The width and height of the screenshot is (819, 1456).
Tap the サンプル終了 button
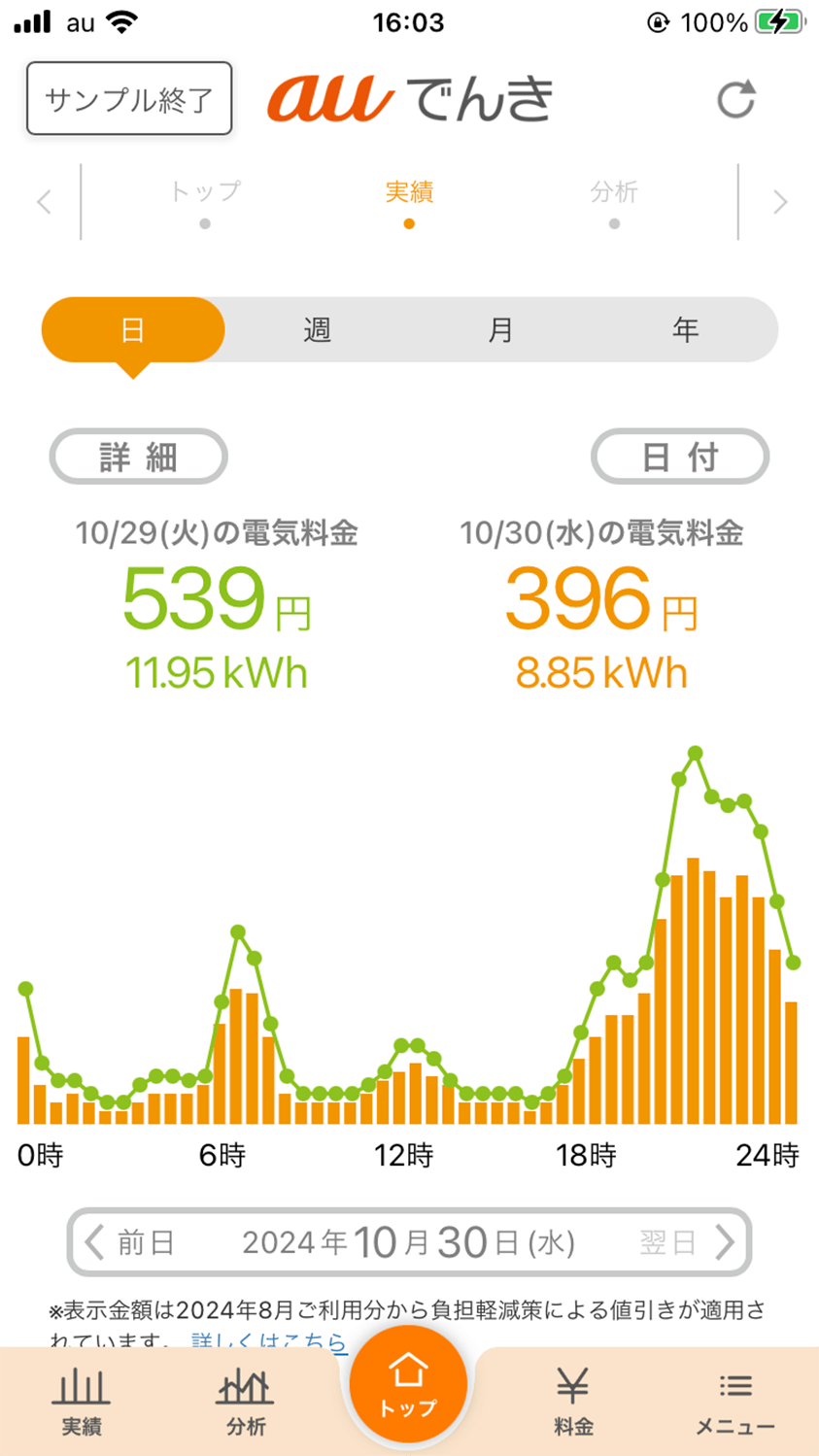[129, 98]
